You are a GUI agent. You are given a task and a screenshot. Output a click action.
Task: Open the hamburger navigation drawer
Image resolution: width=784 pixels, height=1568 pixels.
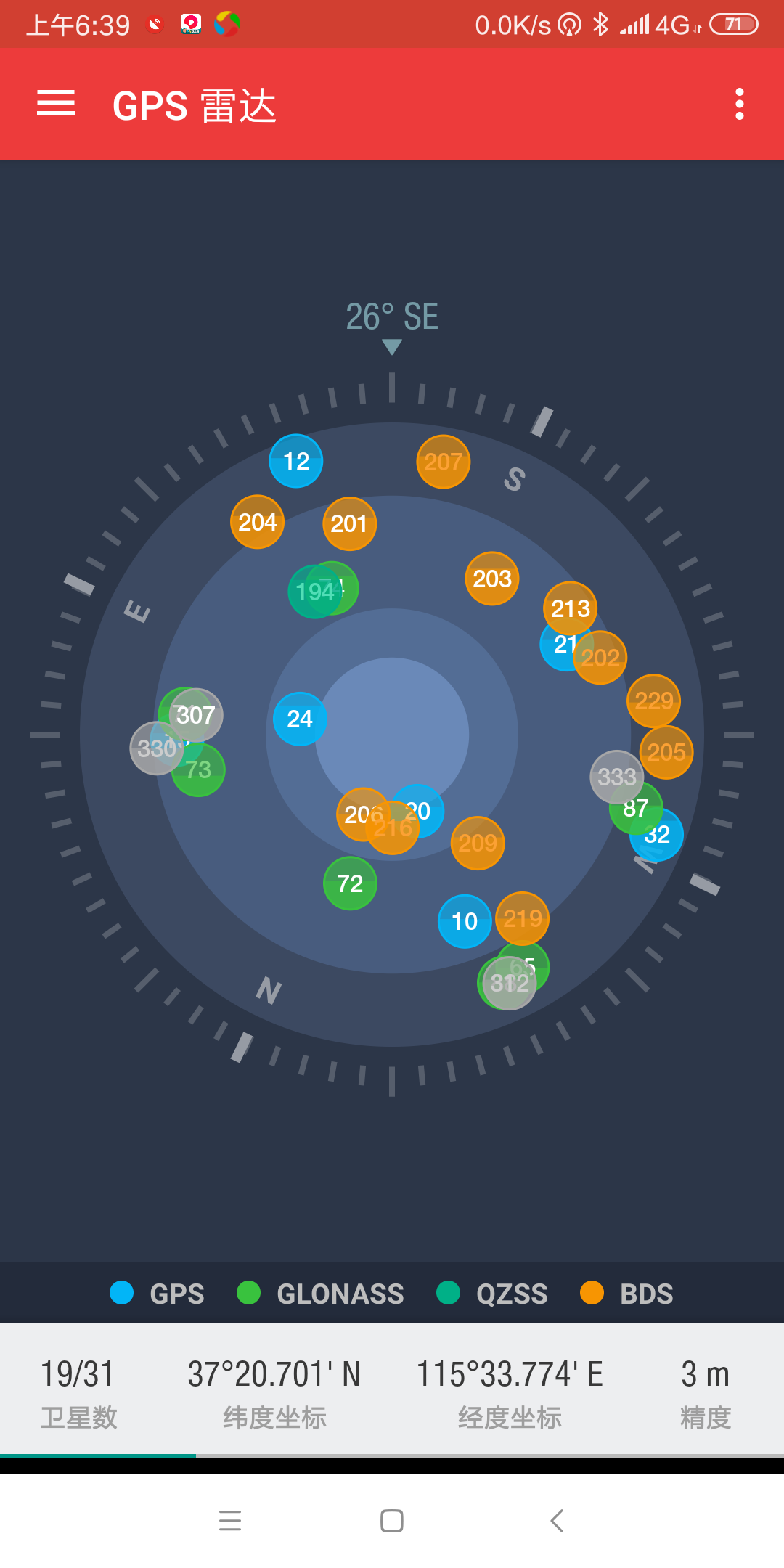pos(56,104)
